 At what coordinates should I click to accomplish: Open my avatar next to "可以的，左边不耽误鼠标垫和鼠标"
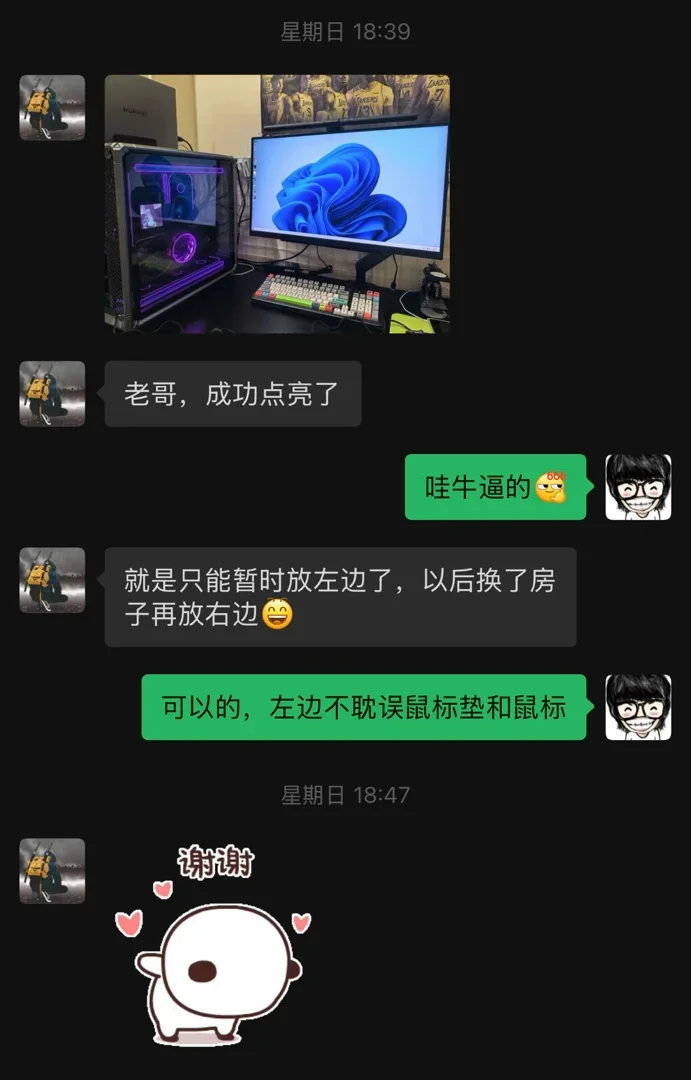coord(638,707)
